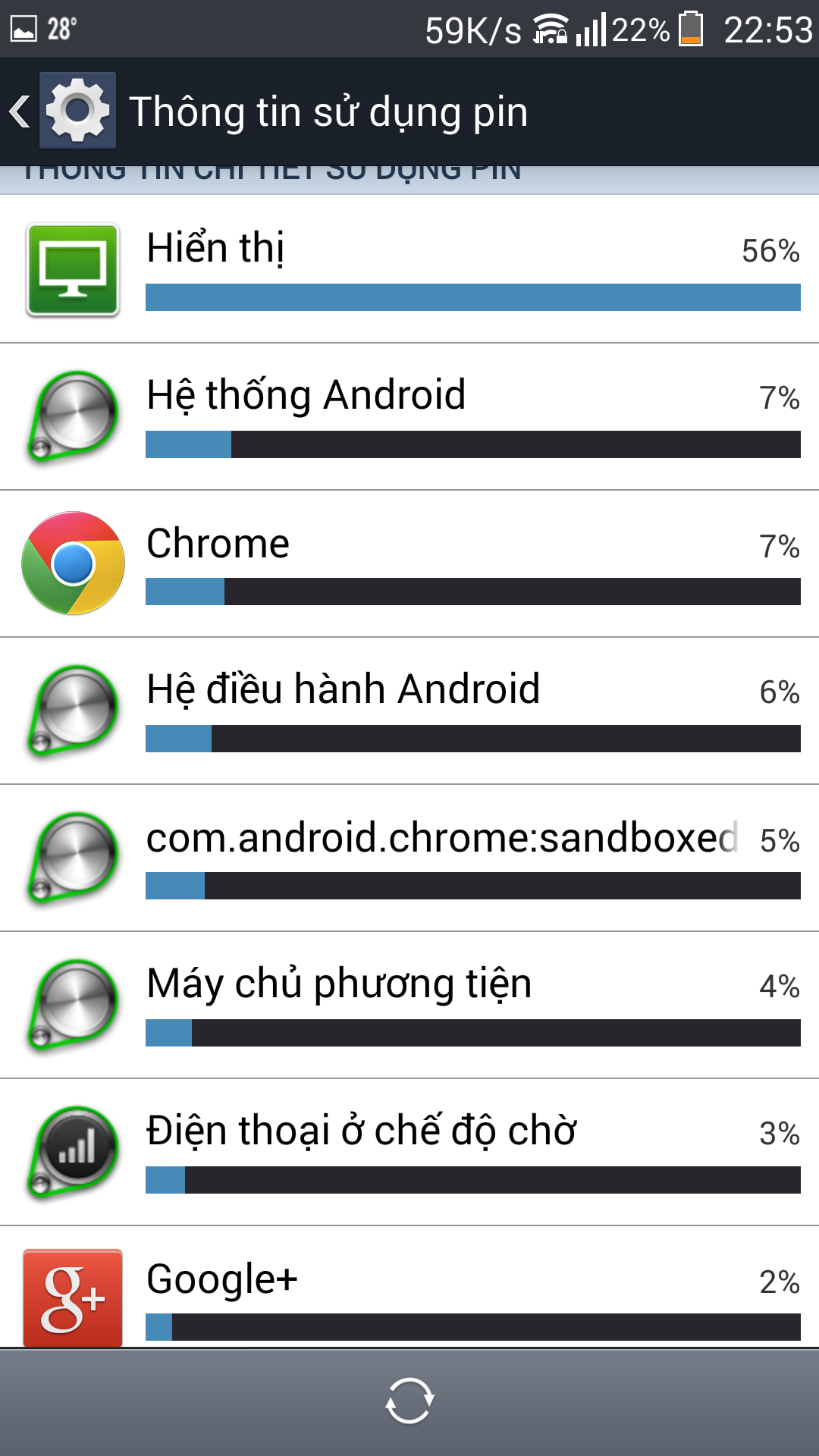Viewport: 819px width, 1456px height.
Task: View Chrome battery usage details
Action: click(x=409, y=563)
